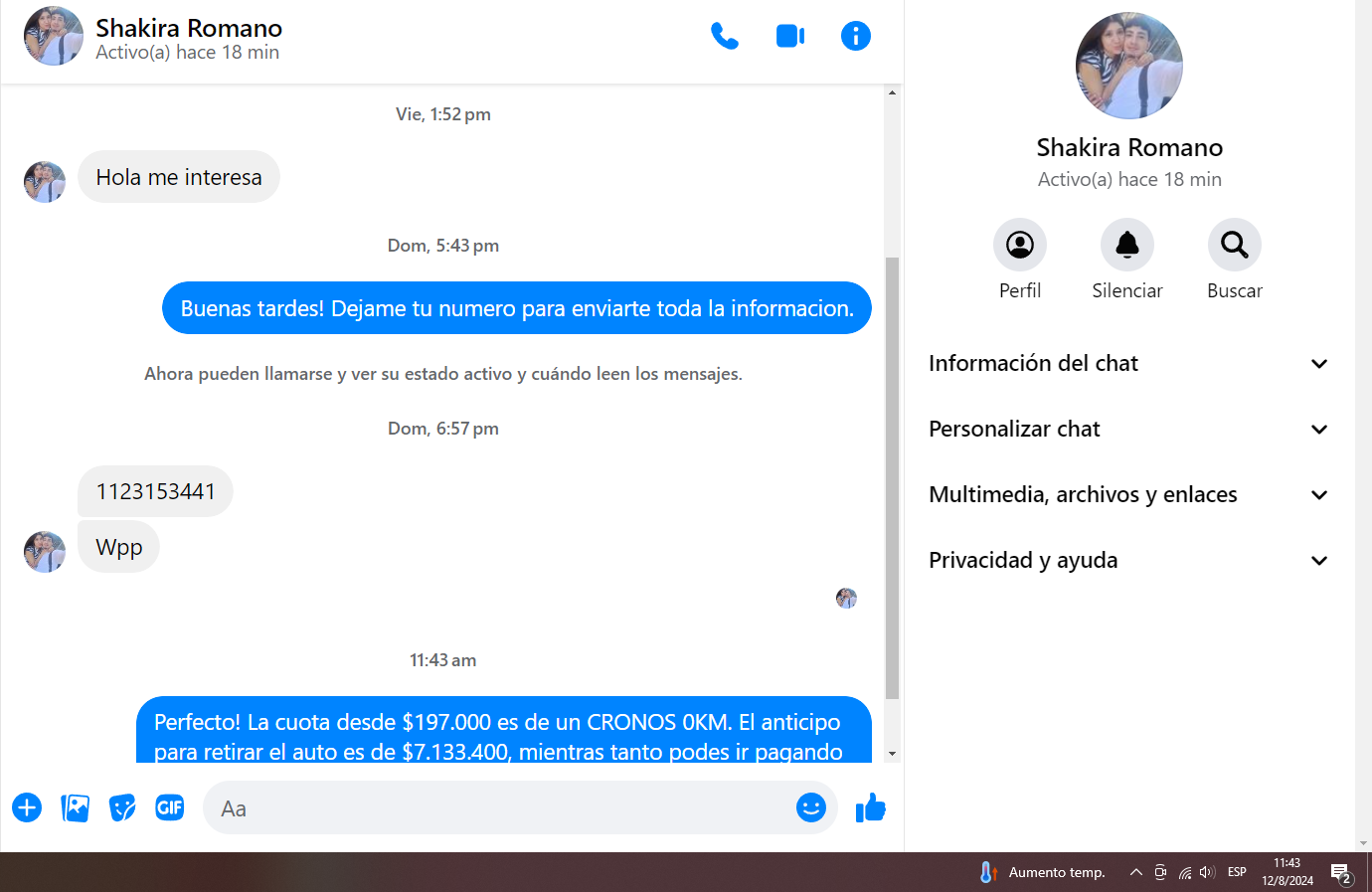Open the GIF picker
The height and width of the screenshot is (892, 1372).
(x=170, y=807)
